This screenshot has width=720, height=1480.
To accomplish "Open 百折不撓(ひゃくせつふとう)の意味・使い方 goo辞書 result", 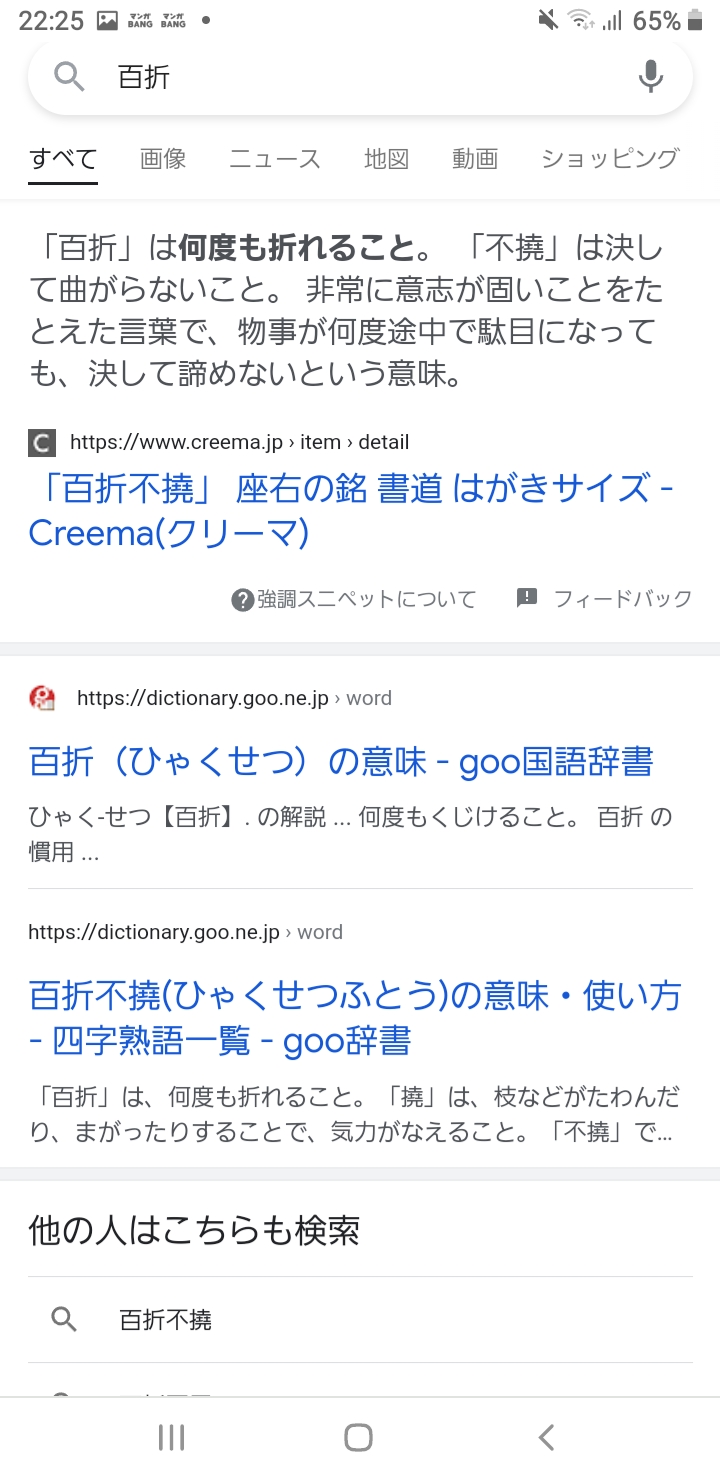I will click(355, 1018).
